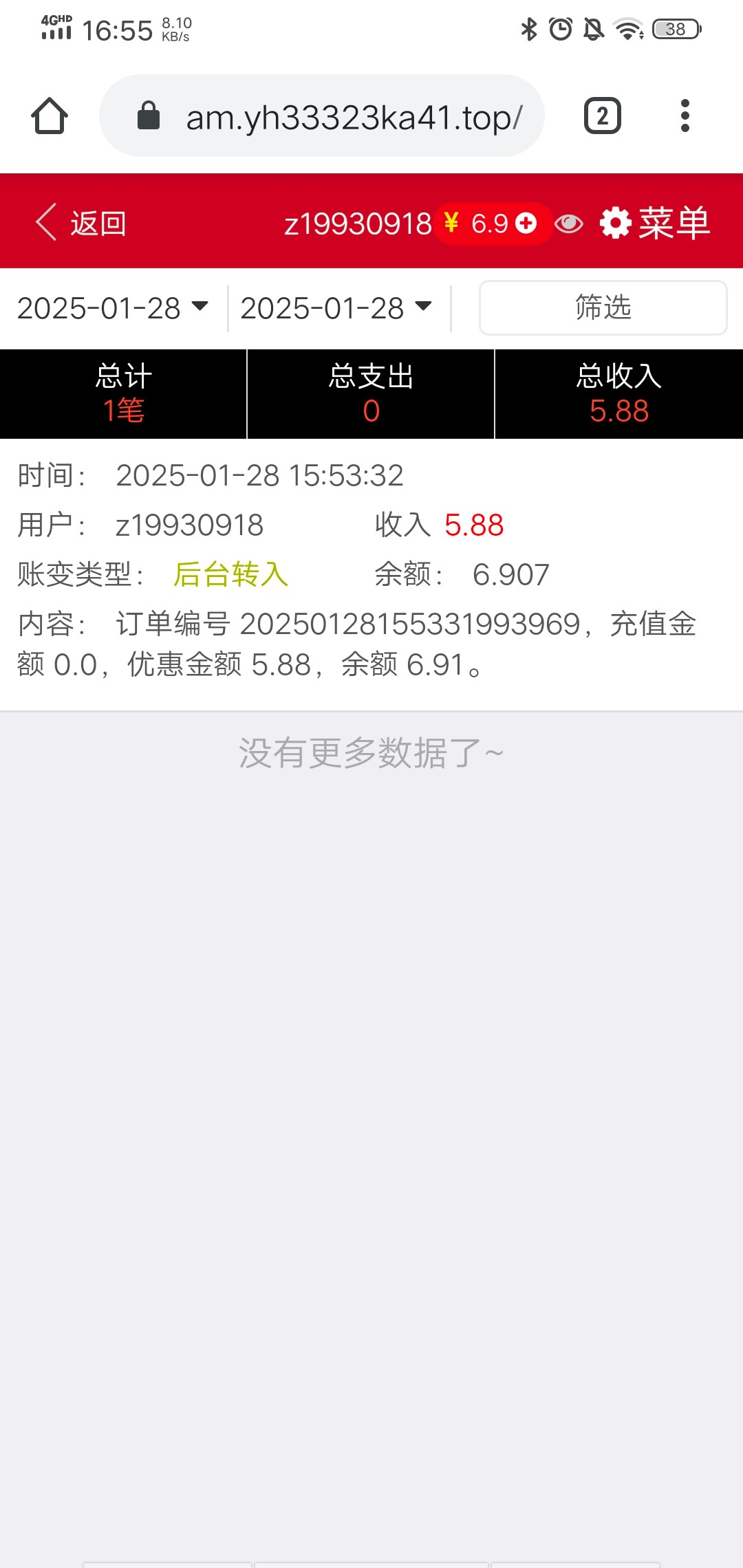Expand the first date dropdown
Image resolution: width=743 pixels, height=1568 pixels.
pos(114,308)
